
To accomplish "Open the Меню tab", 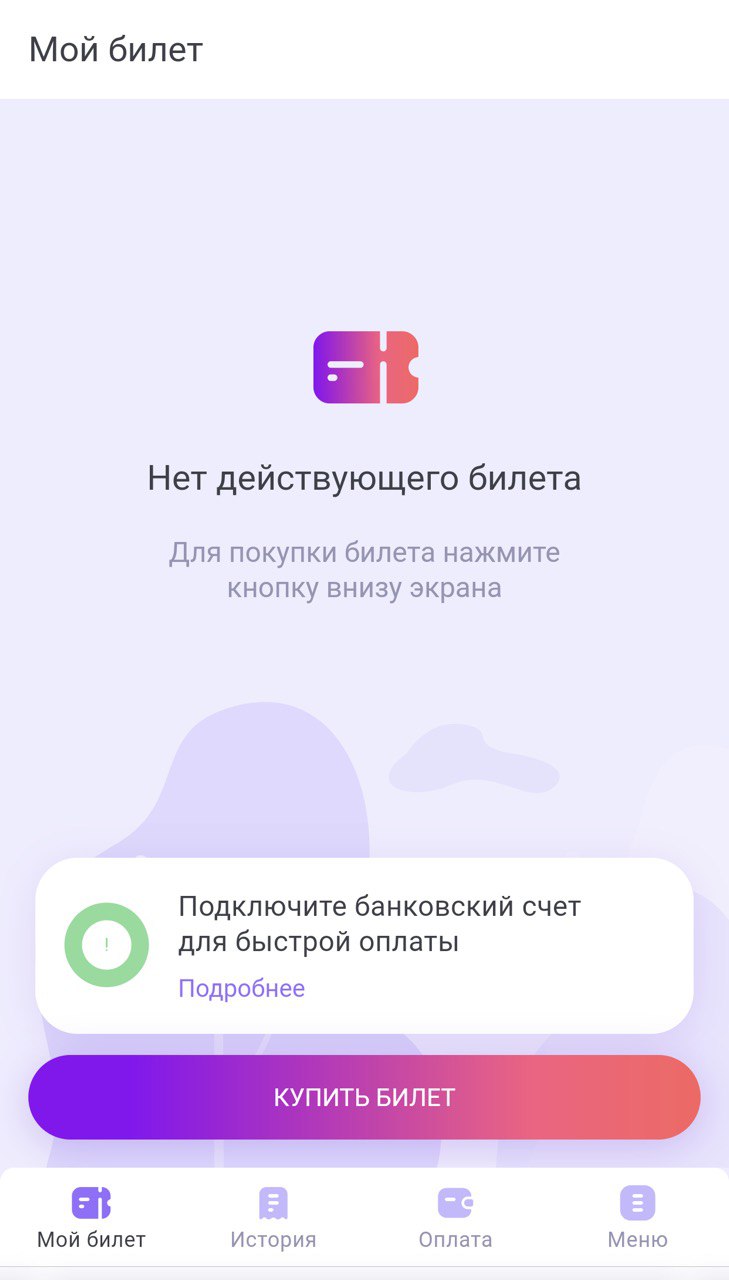I will point(637,1217).
